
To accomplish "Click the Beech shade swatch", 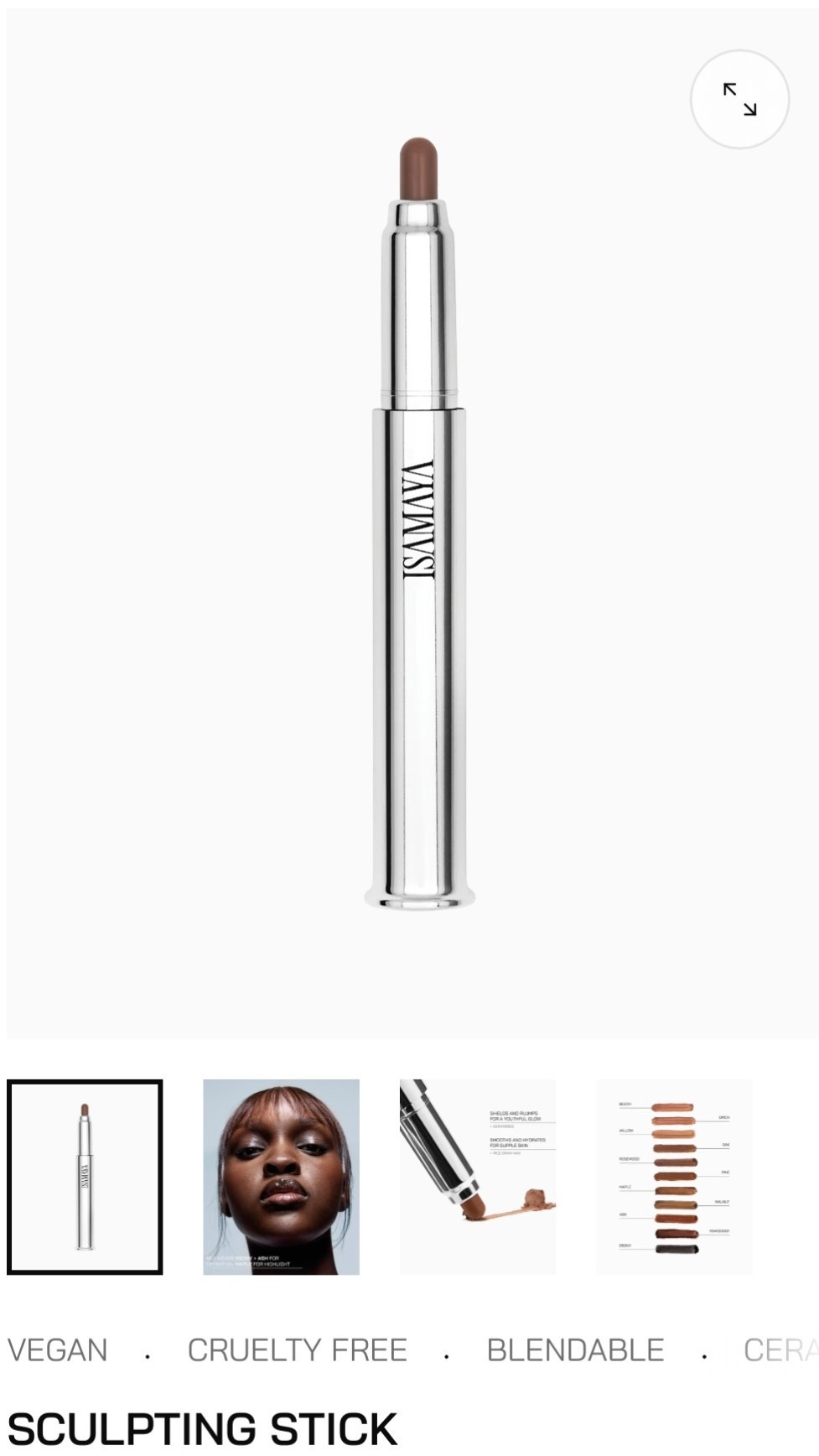I will point(672,1107).
